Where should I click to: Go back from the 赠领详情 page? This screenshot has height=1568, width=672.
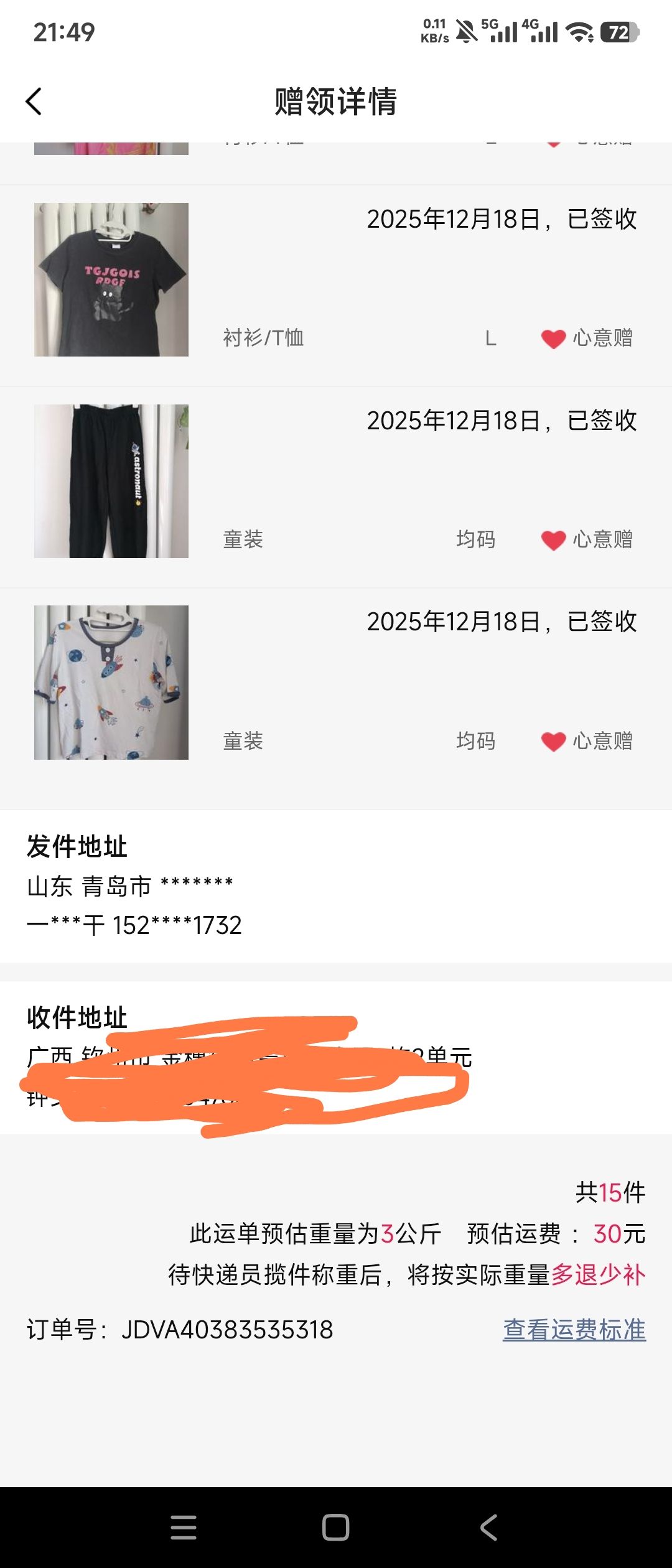point(34,101)
